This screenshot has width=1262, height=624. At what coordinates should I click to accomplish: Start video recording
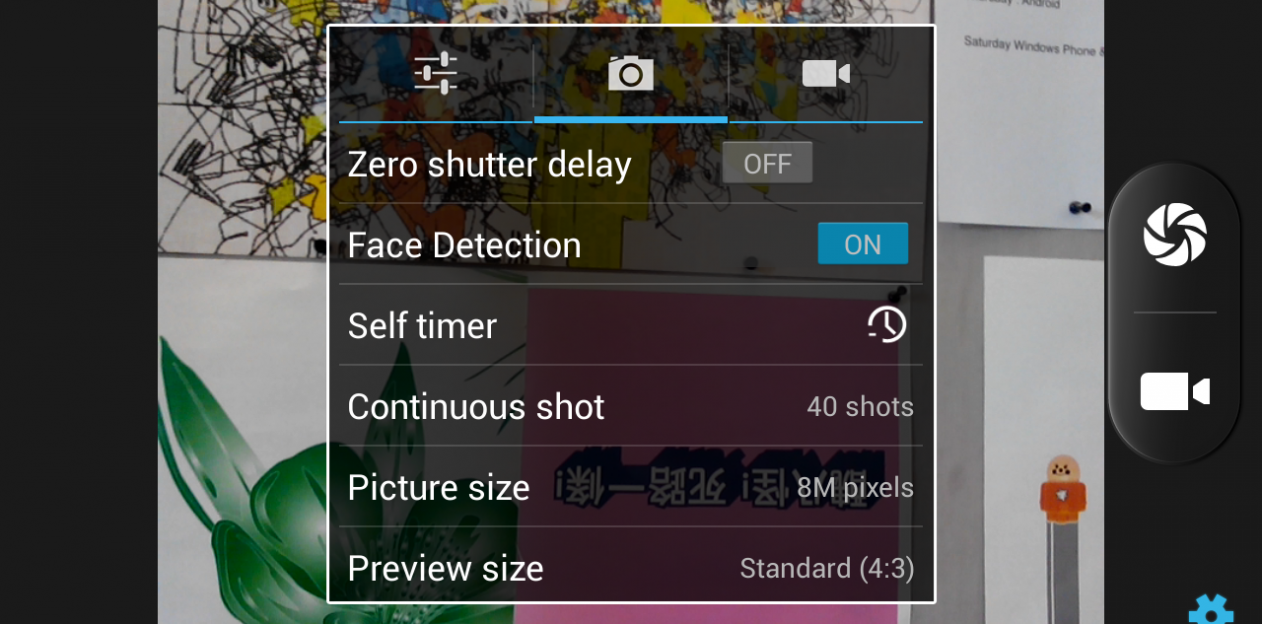[1174, 391]
